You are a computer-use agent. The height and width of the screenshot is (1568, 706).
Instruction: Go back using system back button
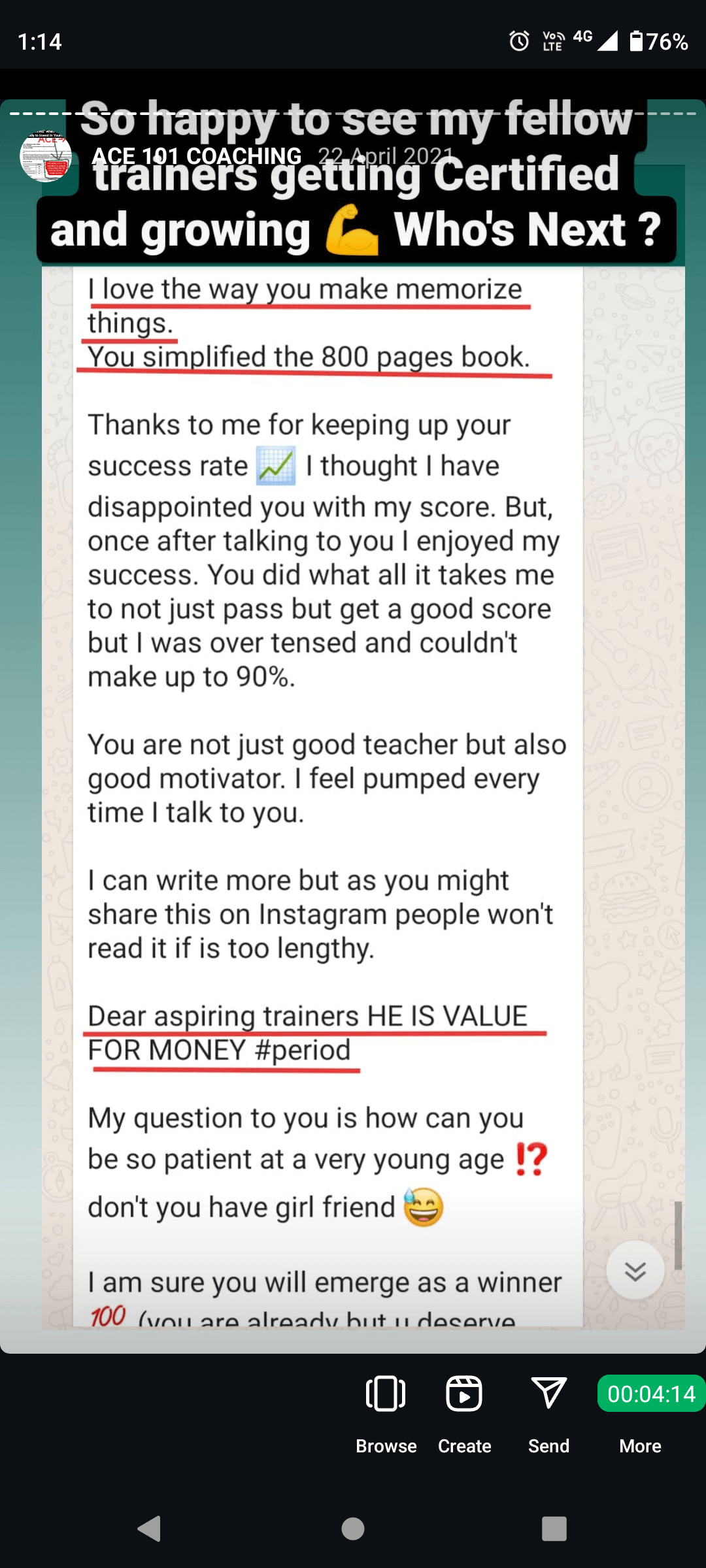pyautogui.click(x=150, y=1529)
